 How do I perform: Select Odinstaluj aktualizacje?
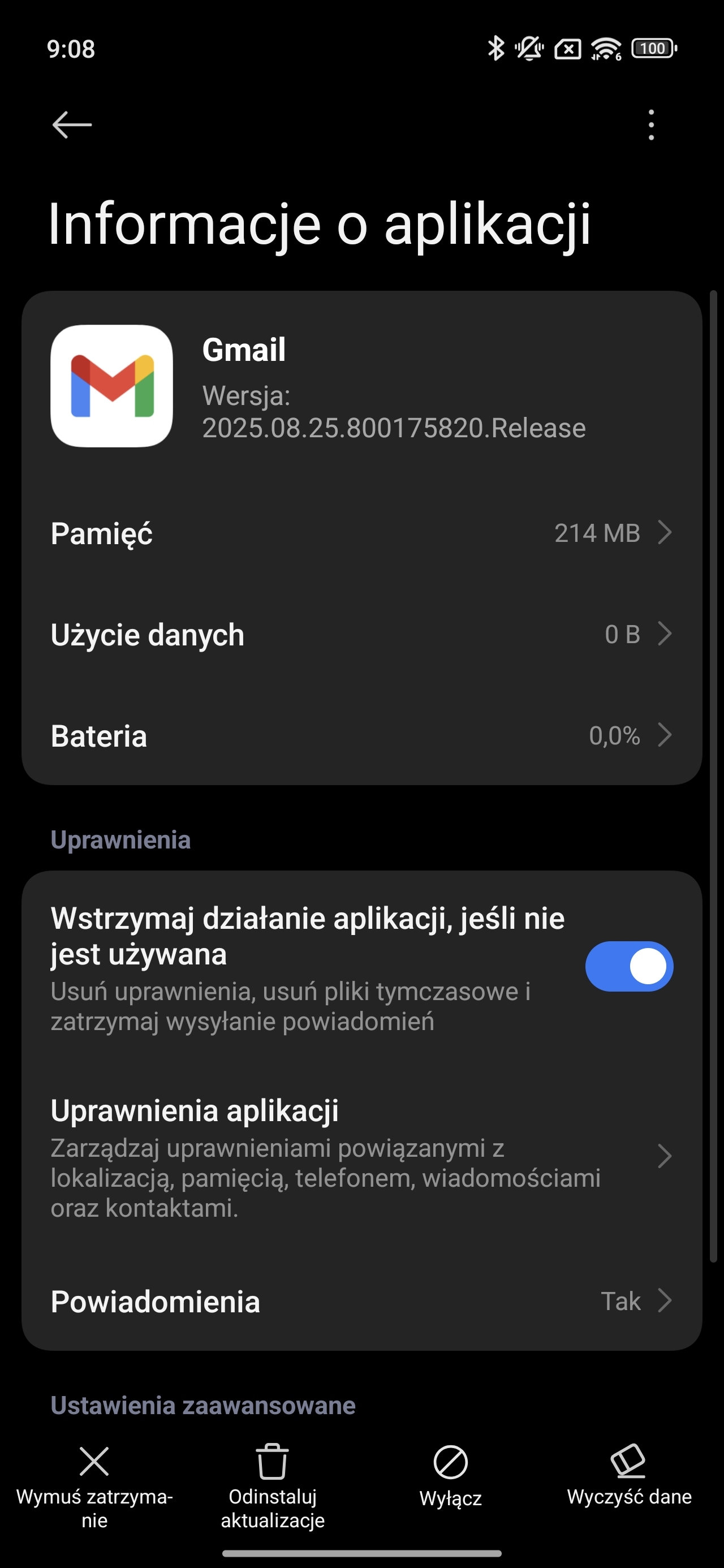click(x=272, y=1487)
